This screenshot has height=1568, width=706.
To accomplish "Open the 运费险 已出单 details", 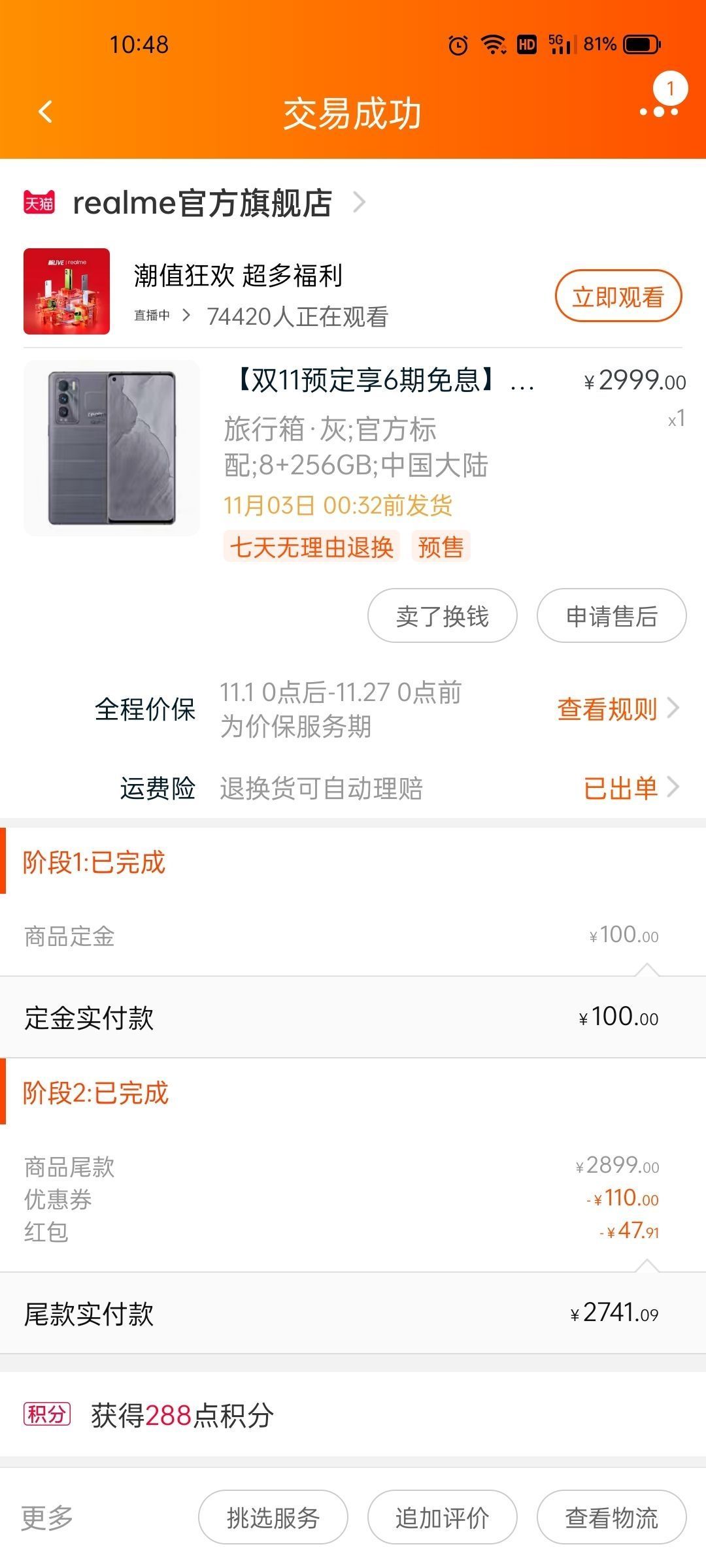I will [631, 788].
